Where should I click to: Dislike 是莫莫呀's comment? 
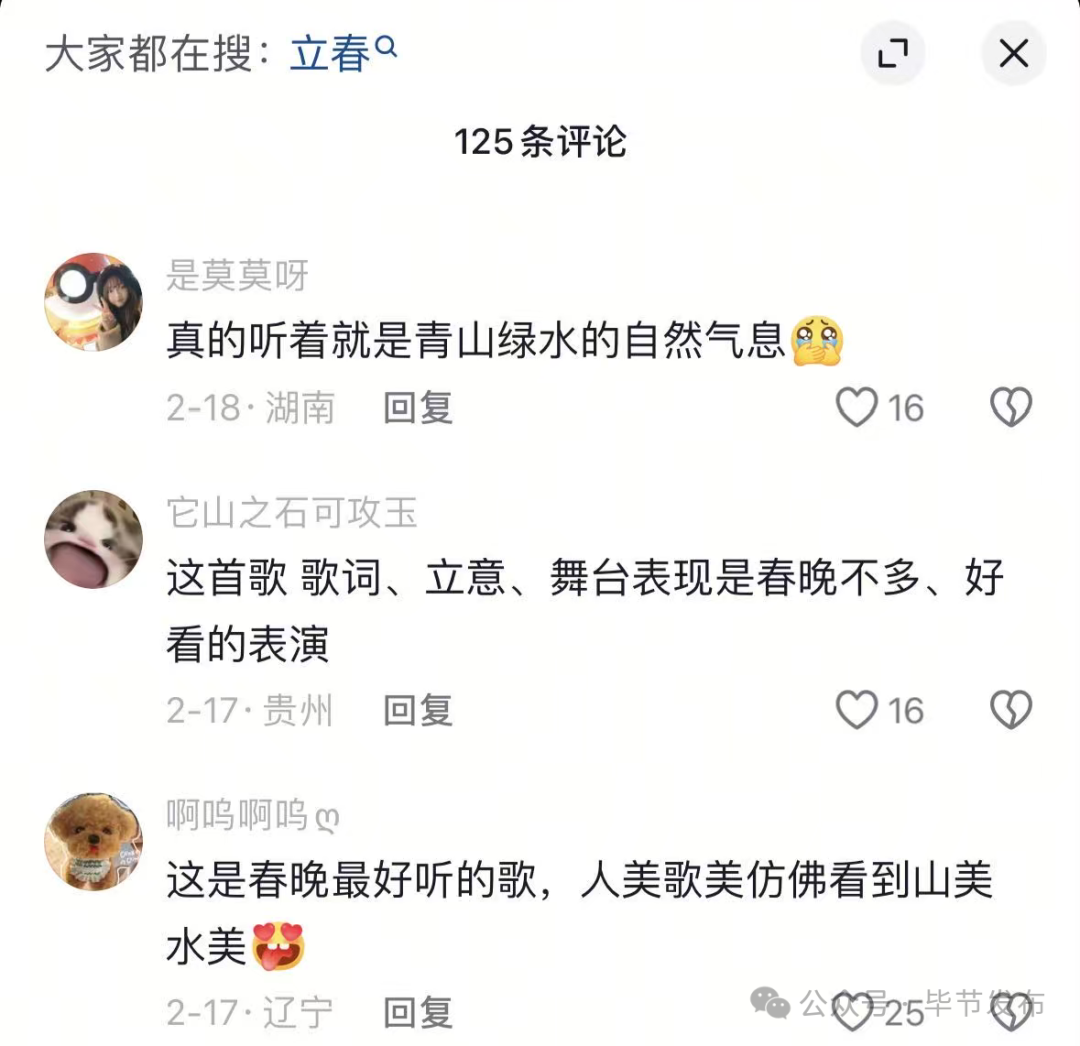click(1010, 408)
